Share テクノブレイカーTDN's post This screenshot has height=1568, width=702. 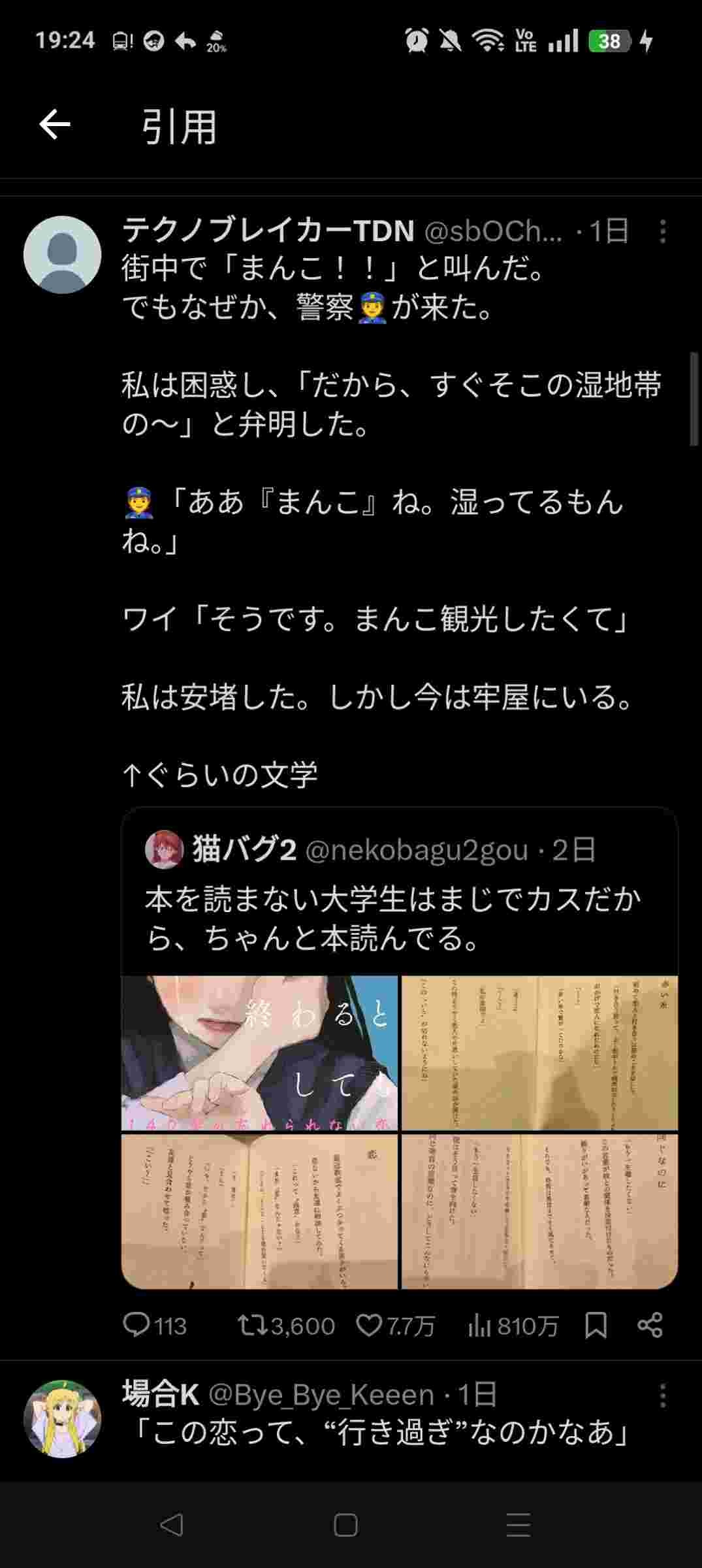coord(650,1326)
